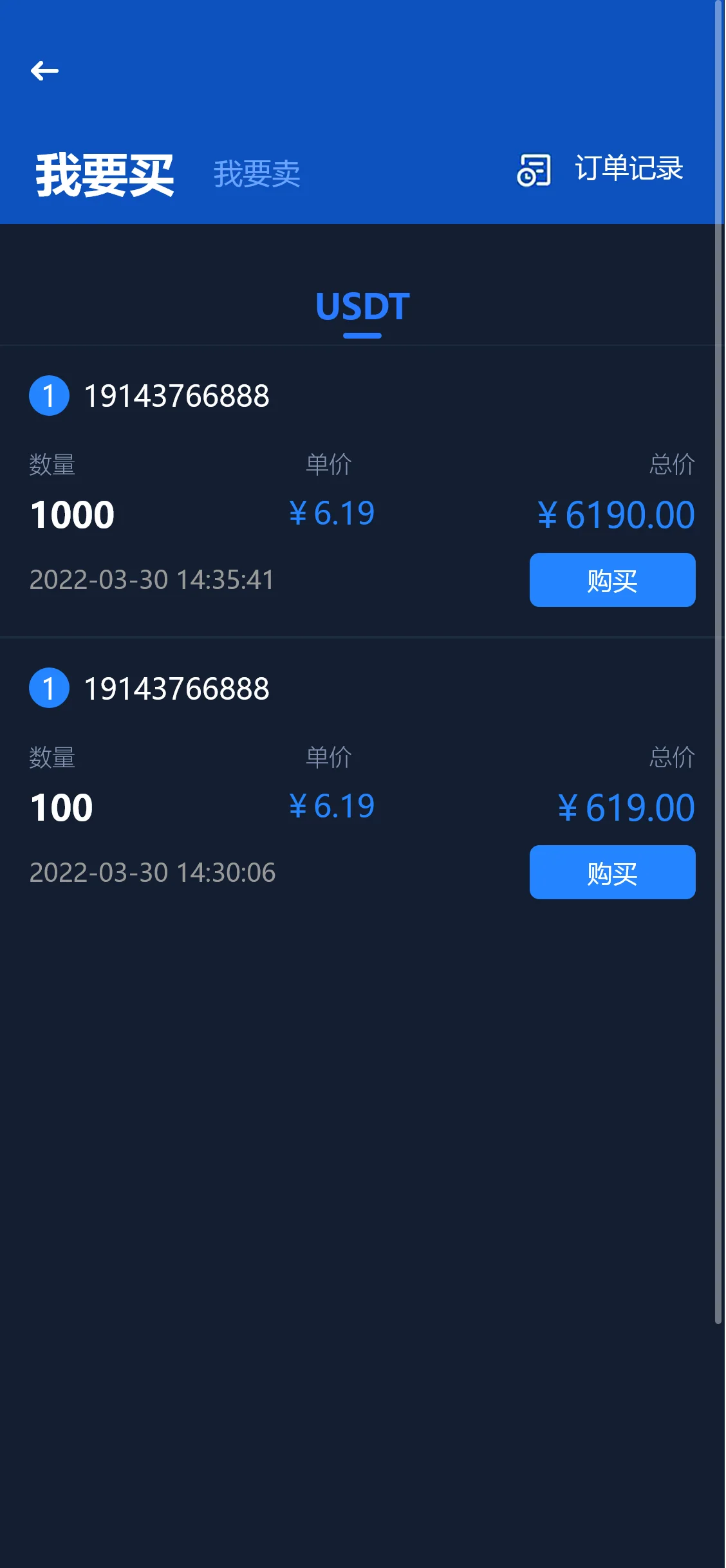Click the unit price ¥6.19 of first listing
Image resolution: width=726 pixels, height=1568 pixels.
click(x=332, y=512)
